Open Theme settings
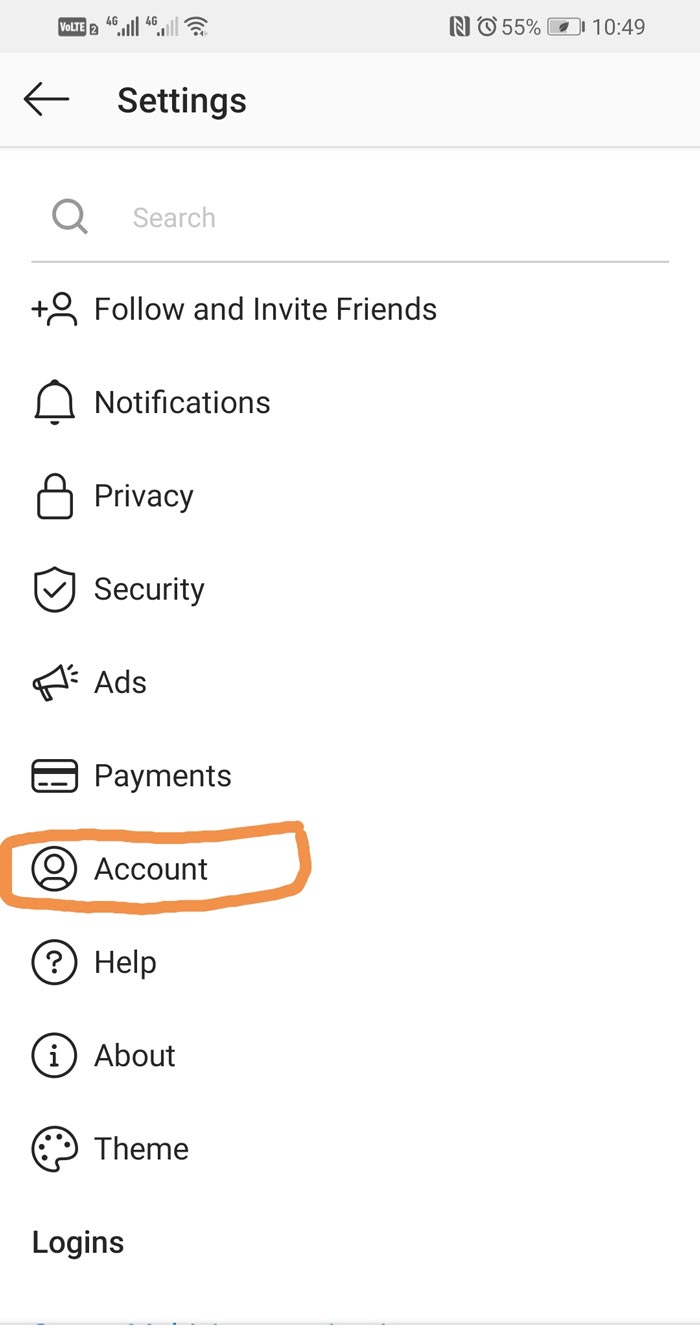The height and width of the screenshot is (1327, 700). 141,1149
